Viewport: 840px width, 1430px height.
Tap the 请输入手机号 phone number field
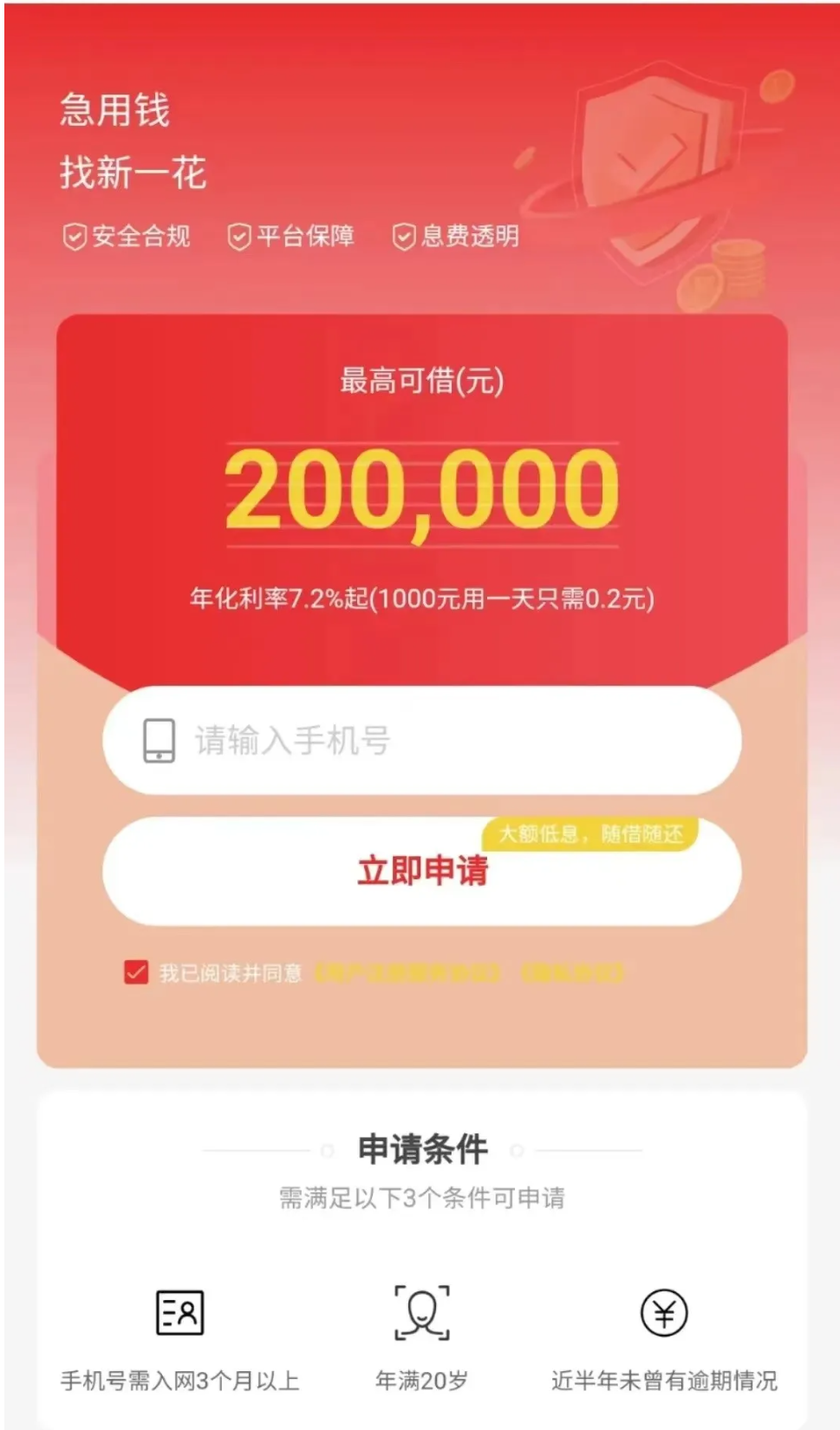(421, 740)
